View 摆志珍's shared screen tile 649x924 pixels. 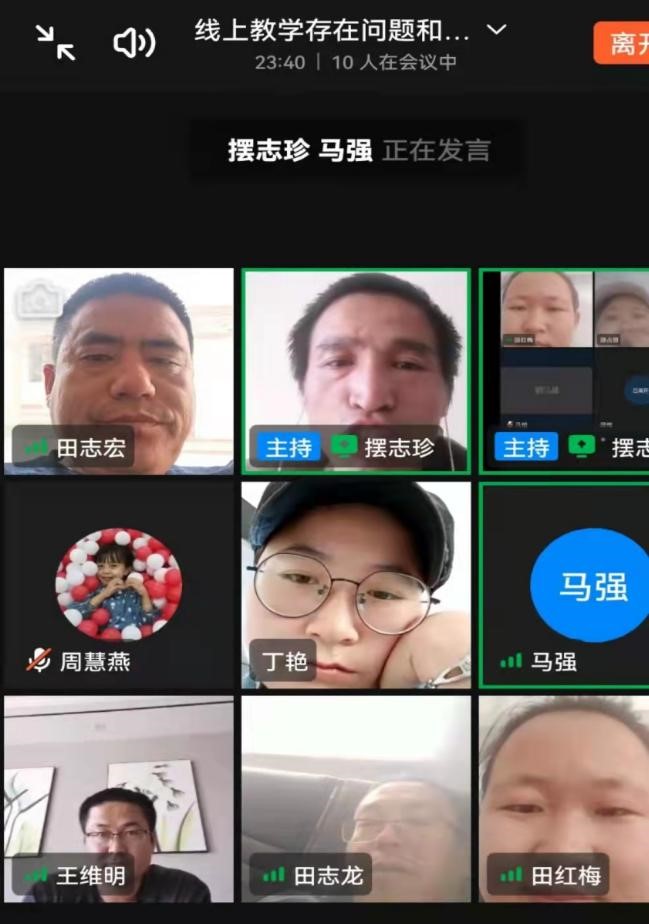click(x=565, y=370)
